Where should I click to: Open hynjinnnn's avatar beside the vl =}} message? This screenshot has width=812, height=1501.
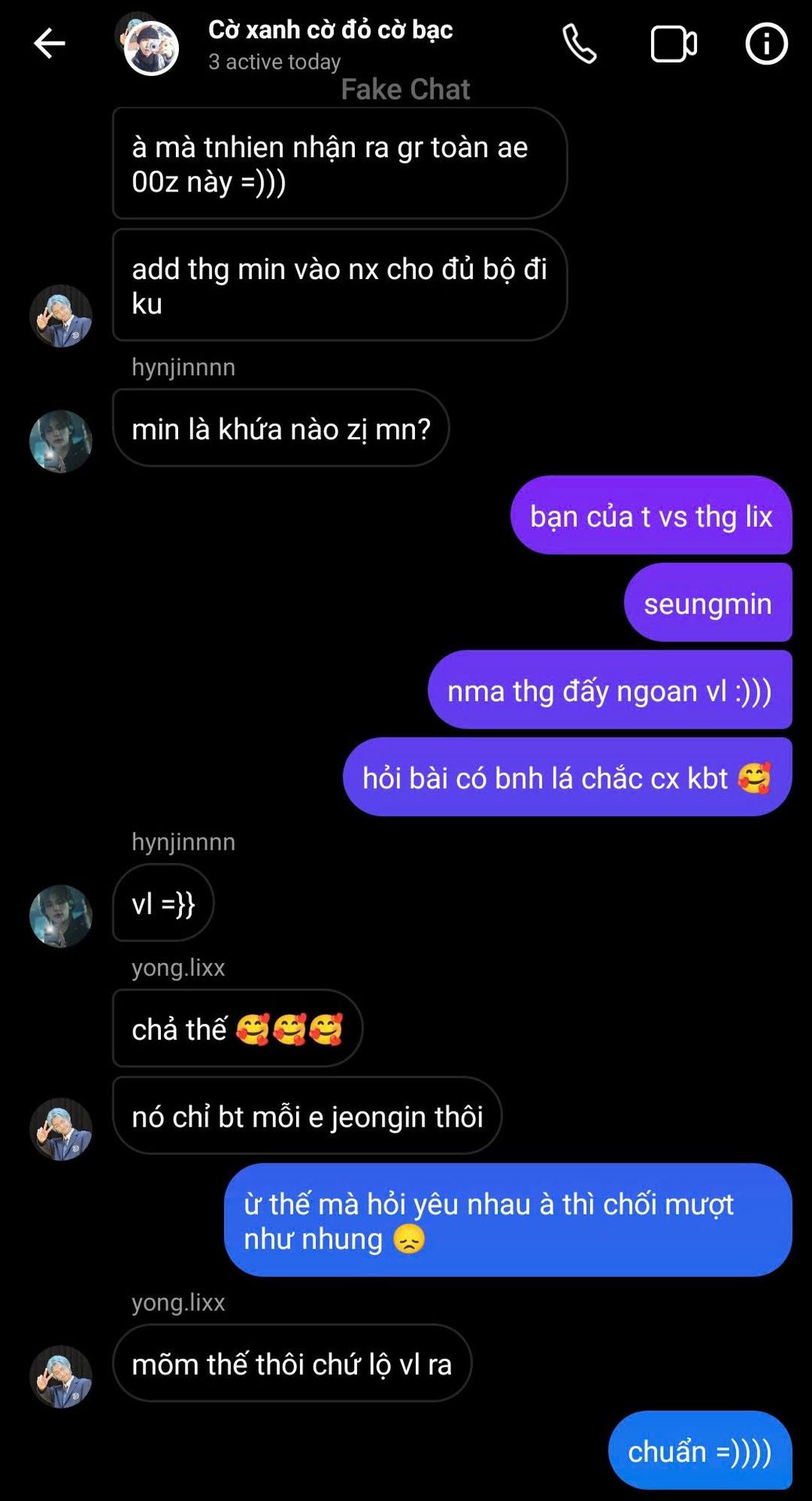61,915
